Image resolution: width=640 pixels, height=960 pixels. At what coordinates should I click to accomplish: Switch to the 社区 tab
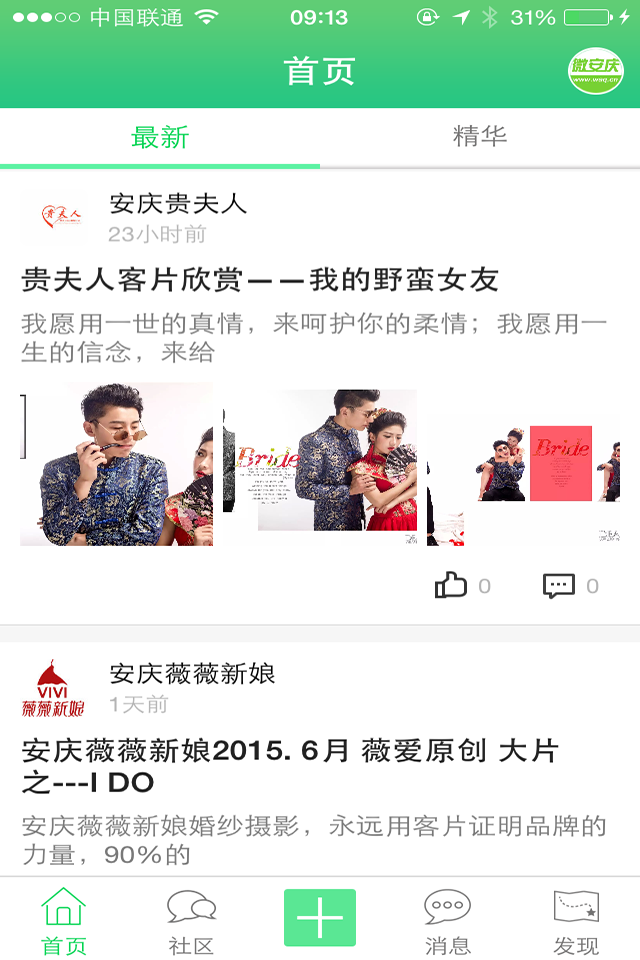191,920
